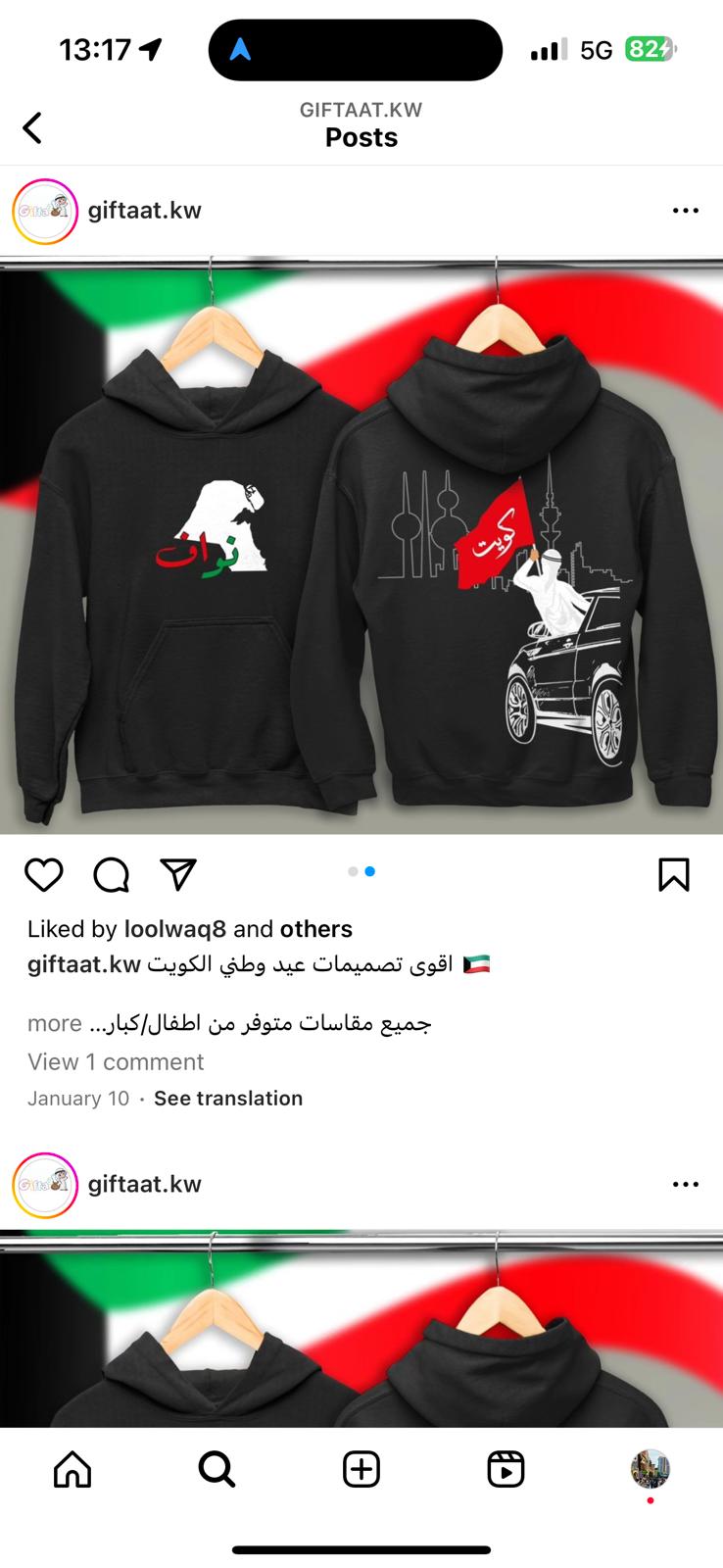723x1568 pixels.
Task: Open the loolwaq8 profile from the likes line
Action: 175,929
